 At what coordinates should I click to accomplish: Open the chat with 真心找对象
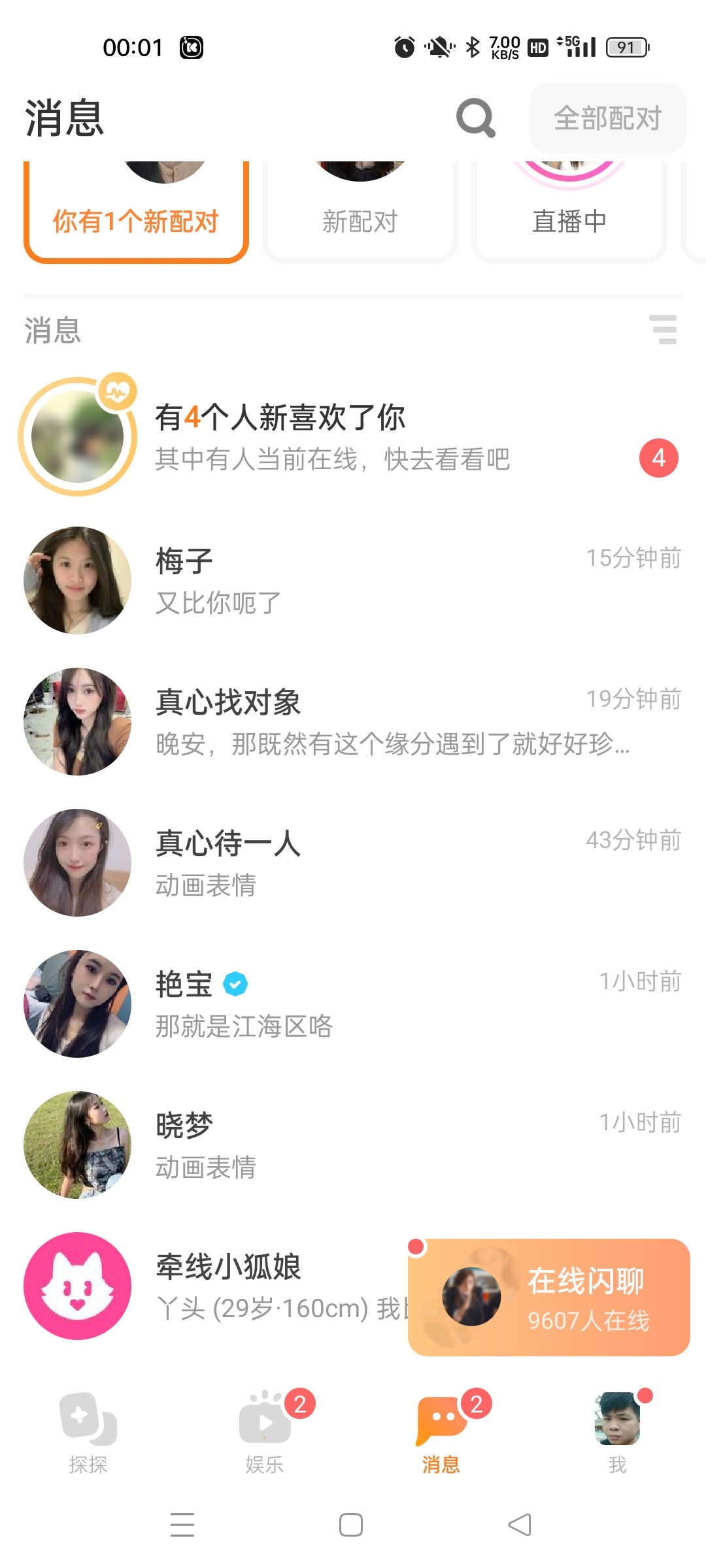click(353, 721)
